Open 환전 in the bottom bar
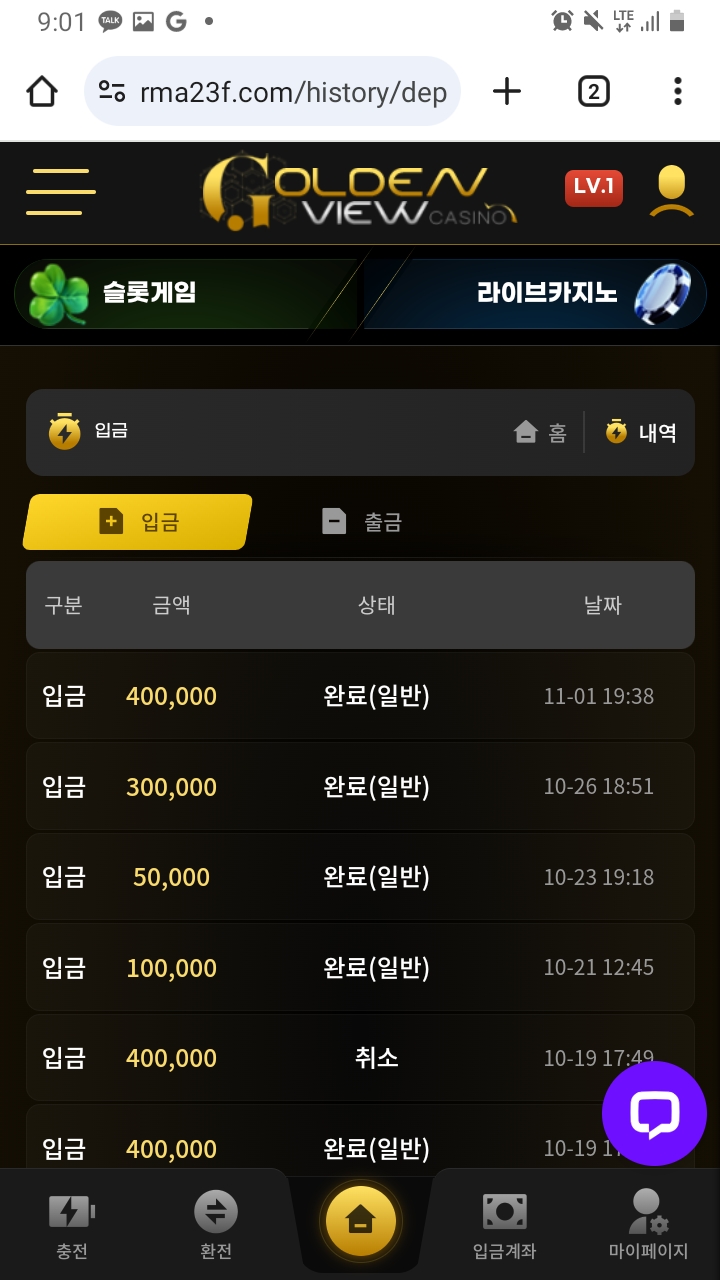Screen dimensions: 720x1280 [x=216, y=1225]
